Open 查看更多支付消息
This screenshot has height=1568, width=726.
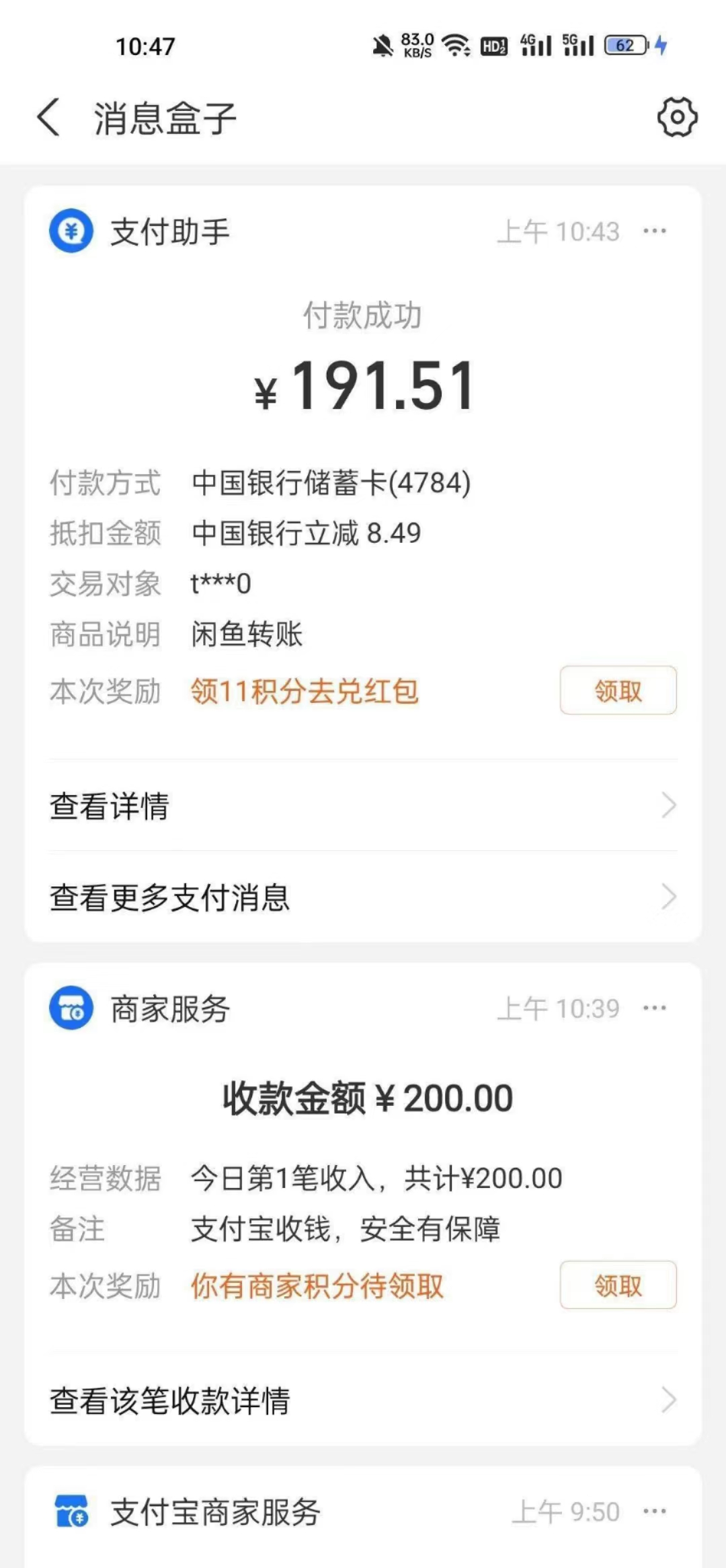[x=363, y=897]
